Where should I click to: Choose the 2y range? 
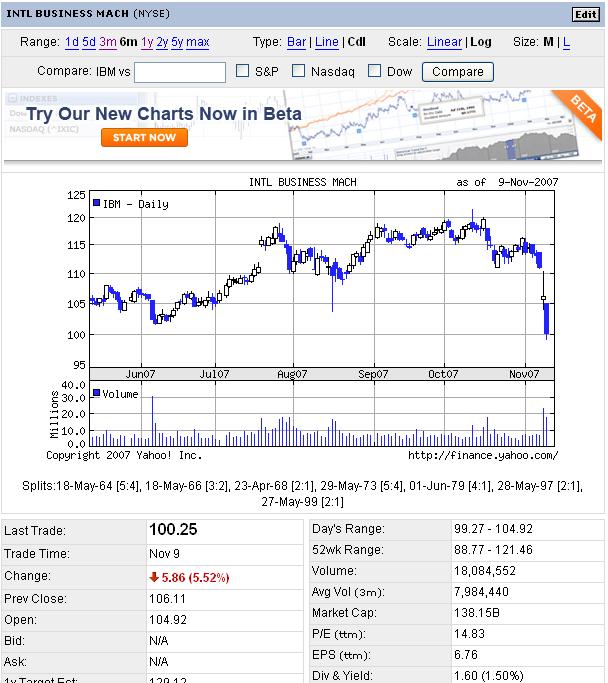tap(162, 42)
